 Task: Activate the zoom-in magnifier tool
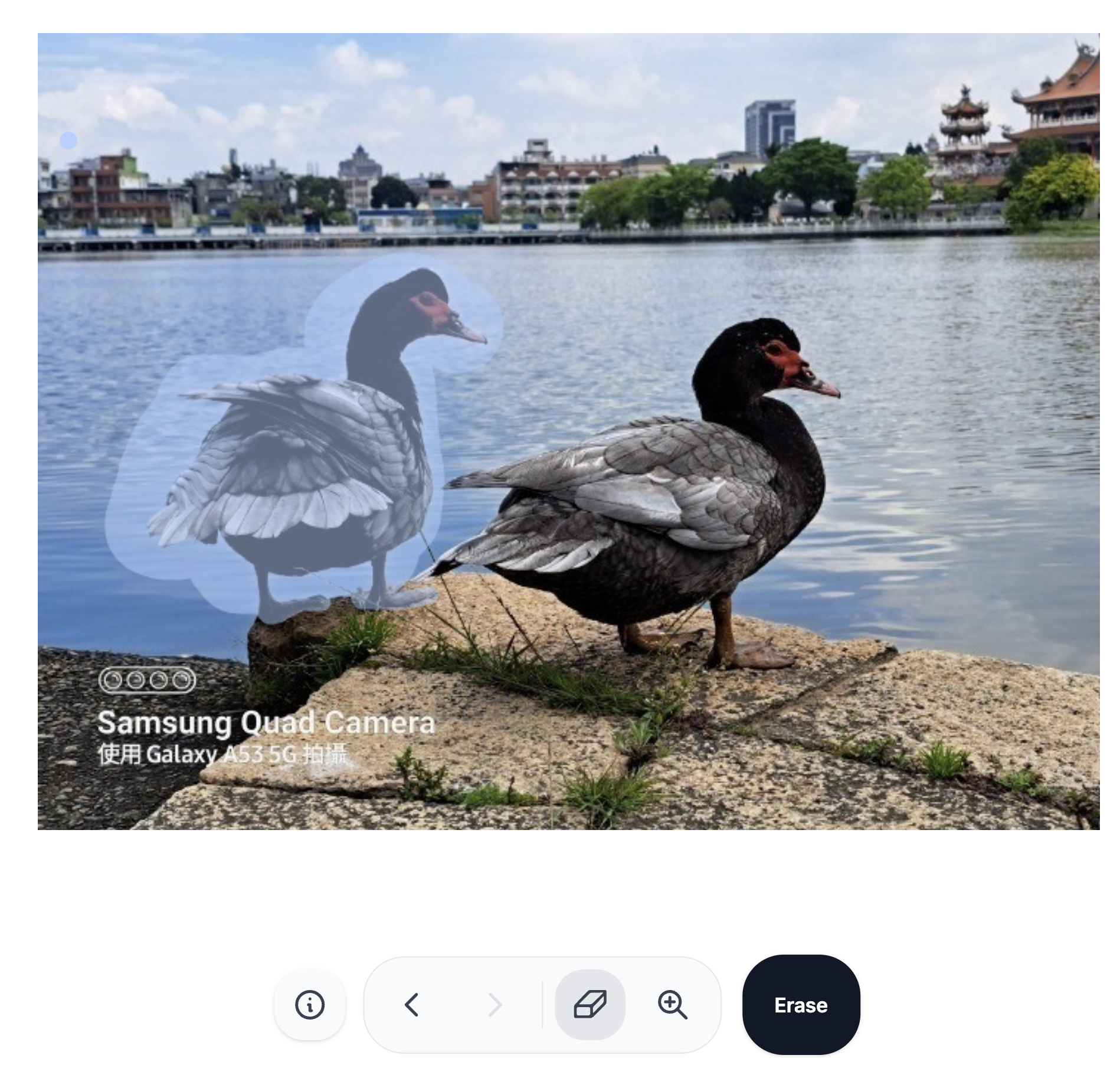click(672, 1004)
